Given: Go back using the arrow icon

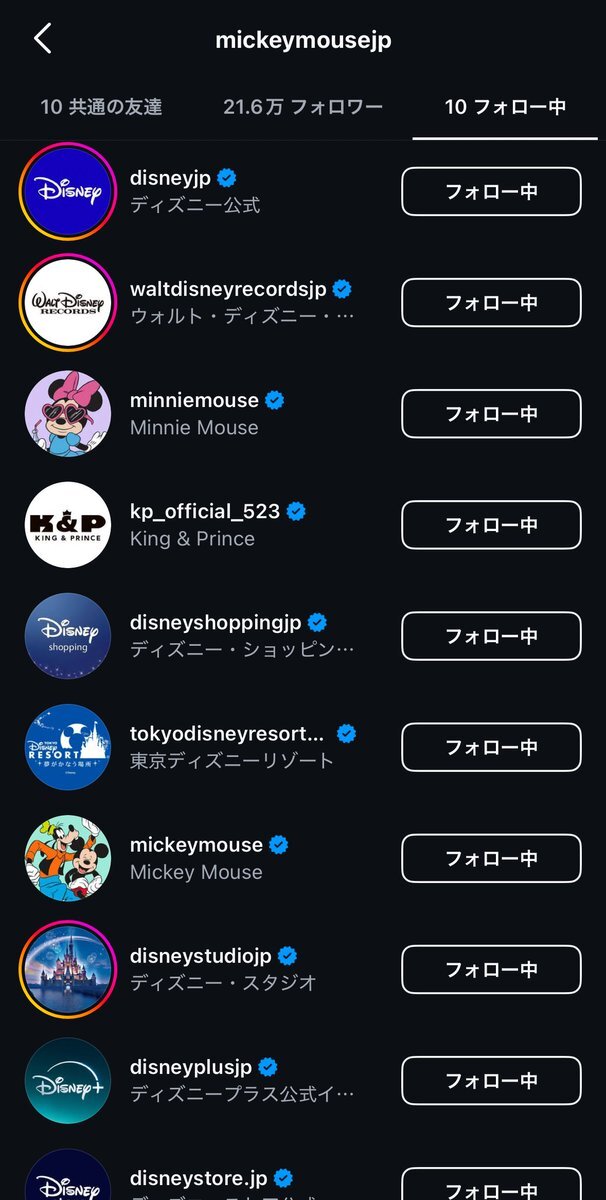Looking at the screenshot, I should (42, 39).
